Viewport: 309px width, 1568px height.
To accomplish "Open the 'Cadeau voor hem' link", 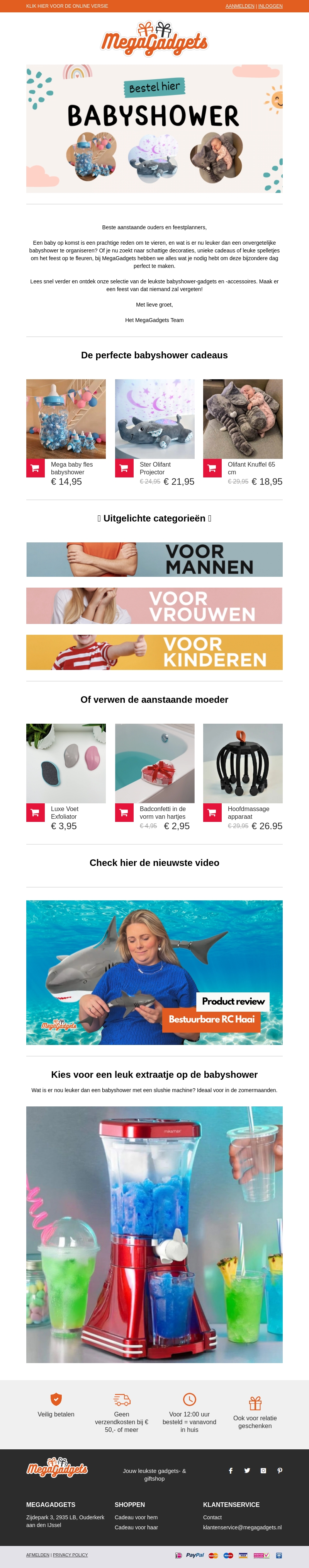I will point(136,1517).
